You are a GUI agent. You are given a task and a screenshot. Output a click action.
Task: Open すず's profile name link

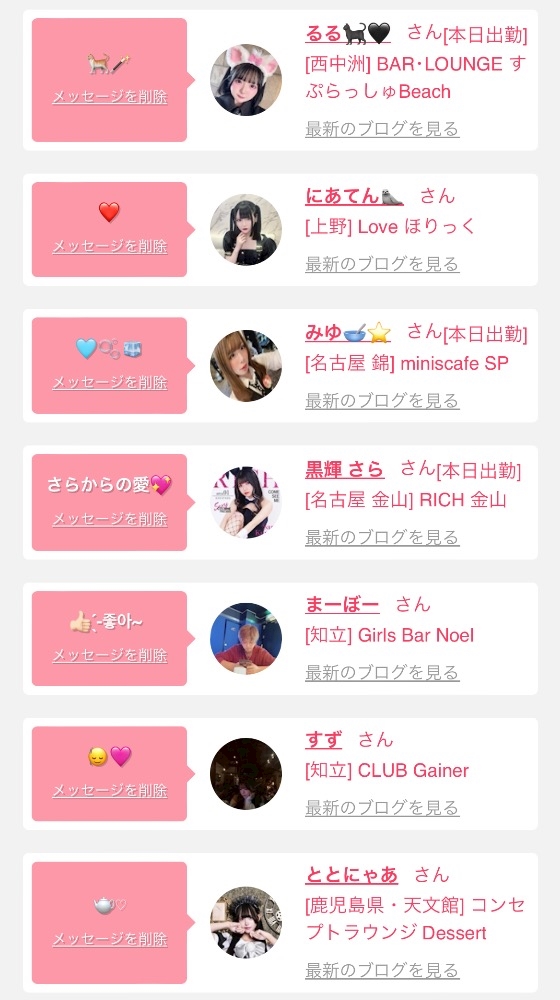(x=323, y=740)
